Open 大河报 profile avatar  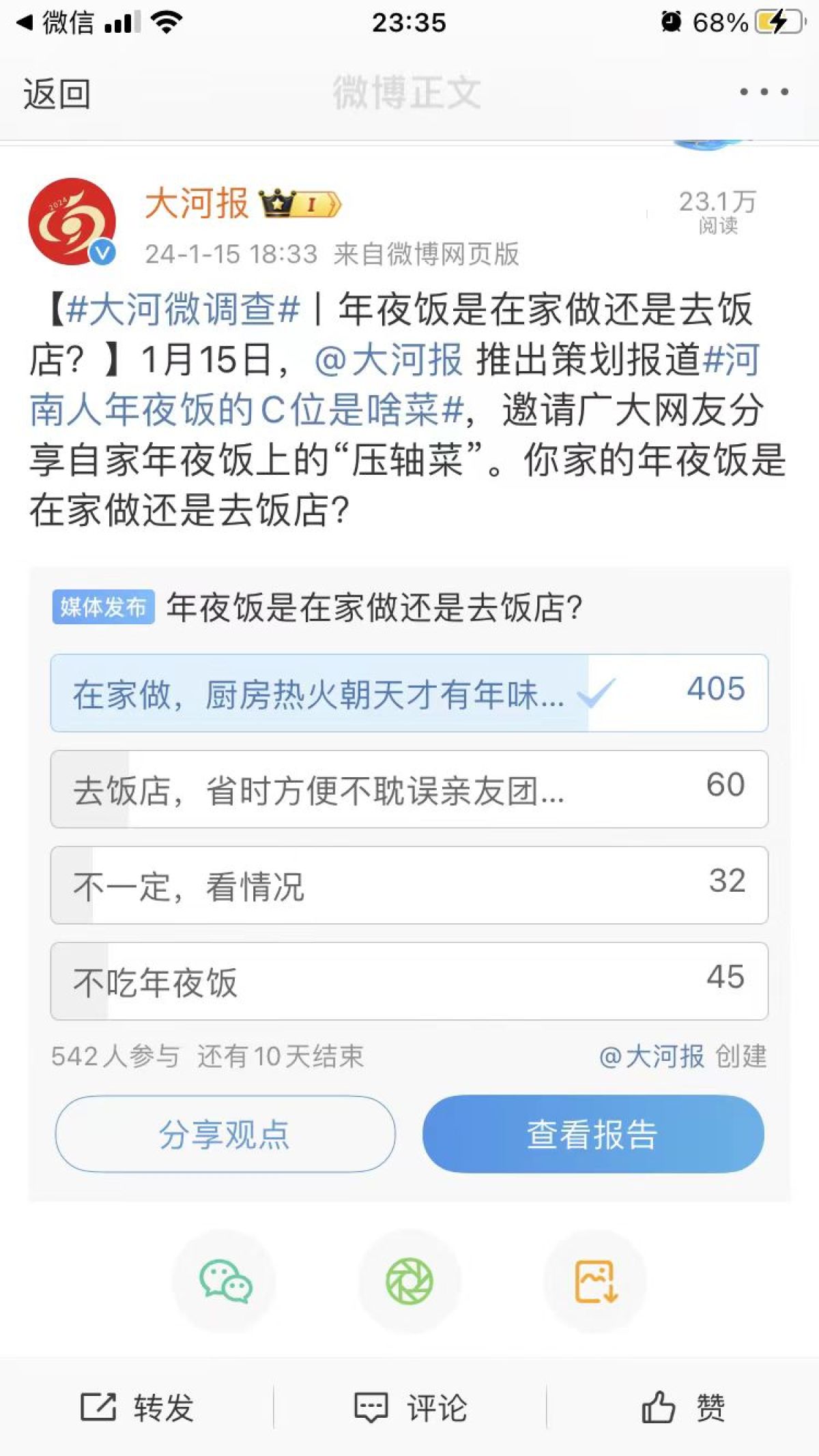[x=72, y=222]
